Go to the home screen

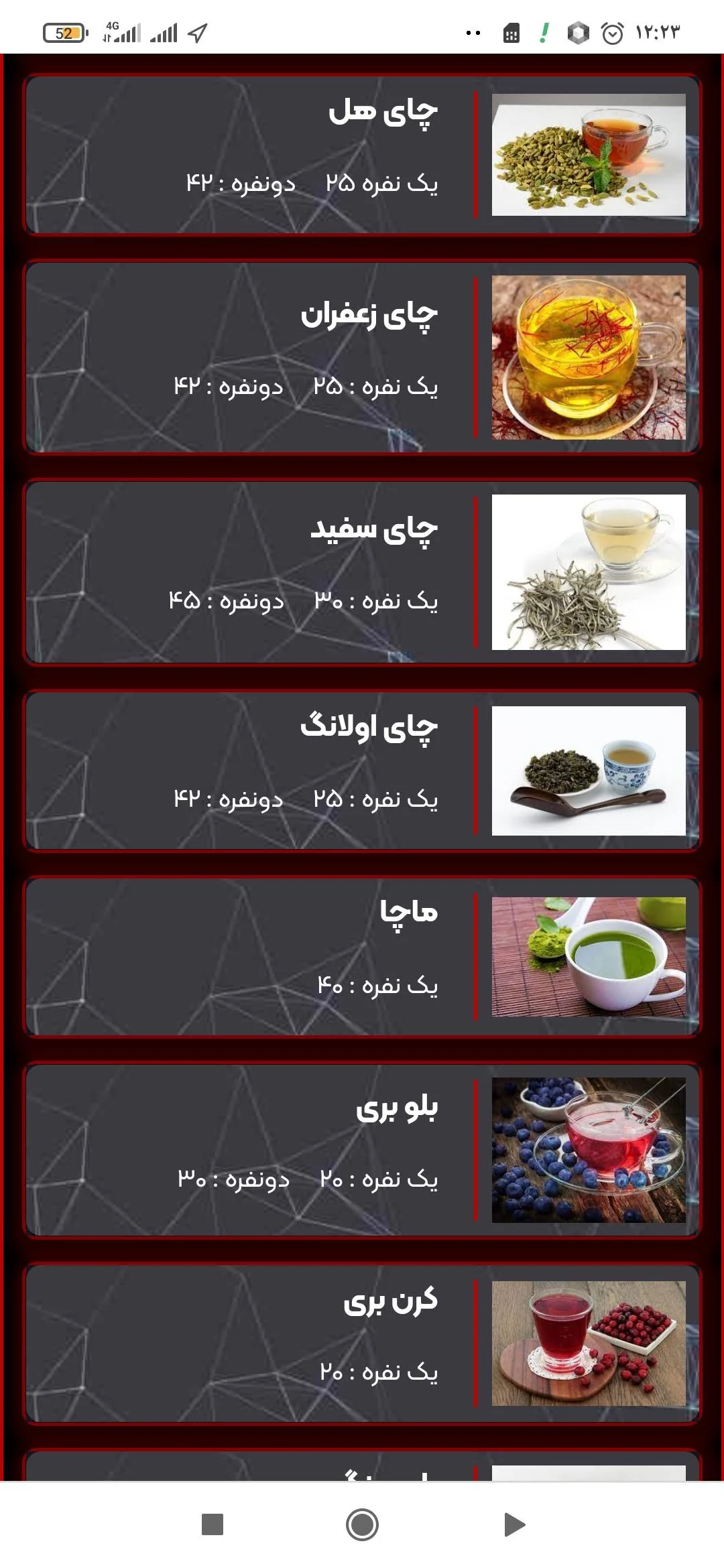[x=362, y=1524]
